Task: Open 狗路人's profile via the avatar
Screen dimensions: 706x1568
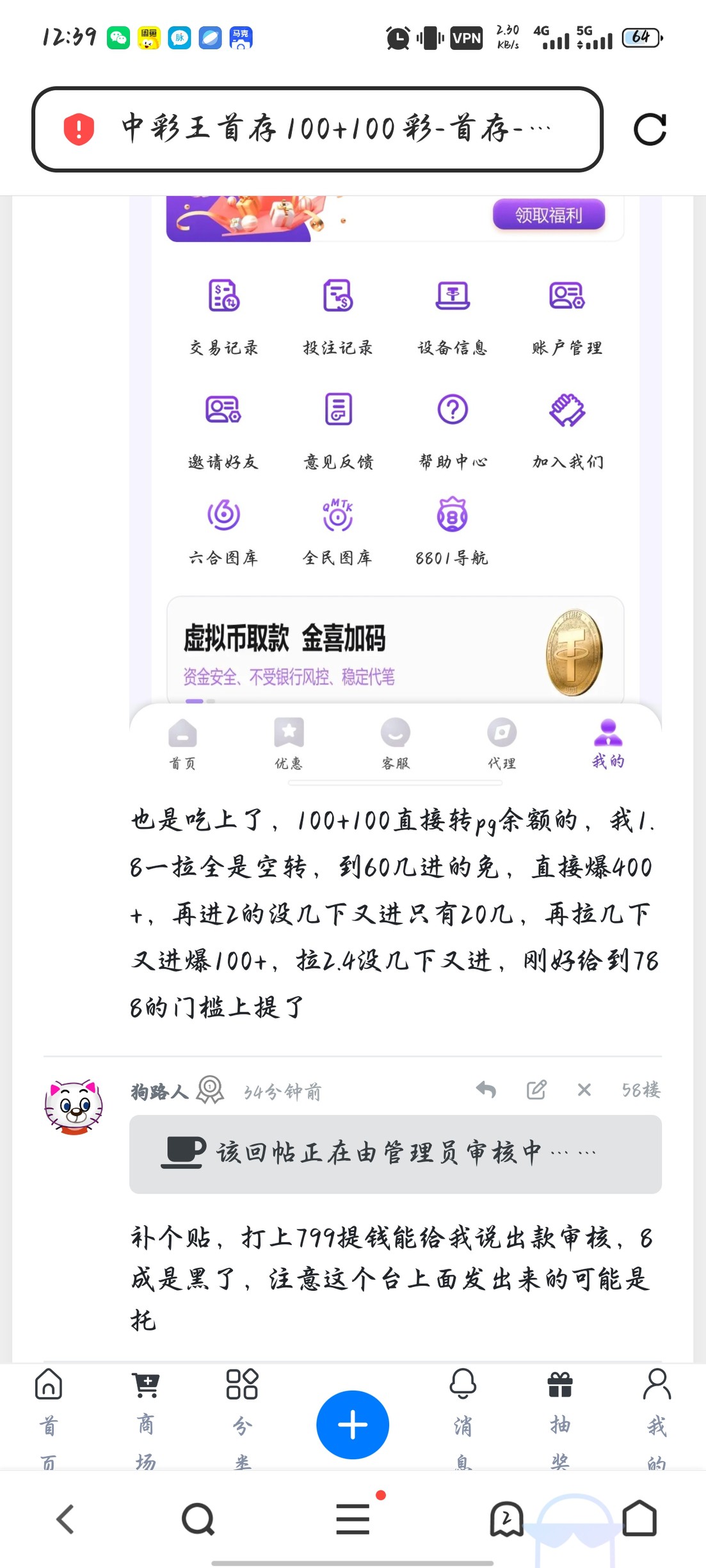Action: [74, 1107]
